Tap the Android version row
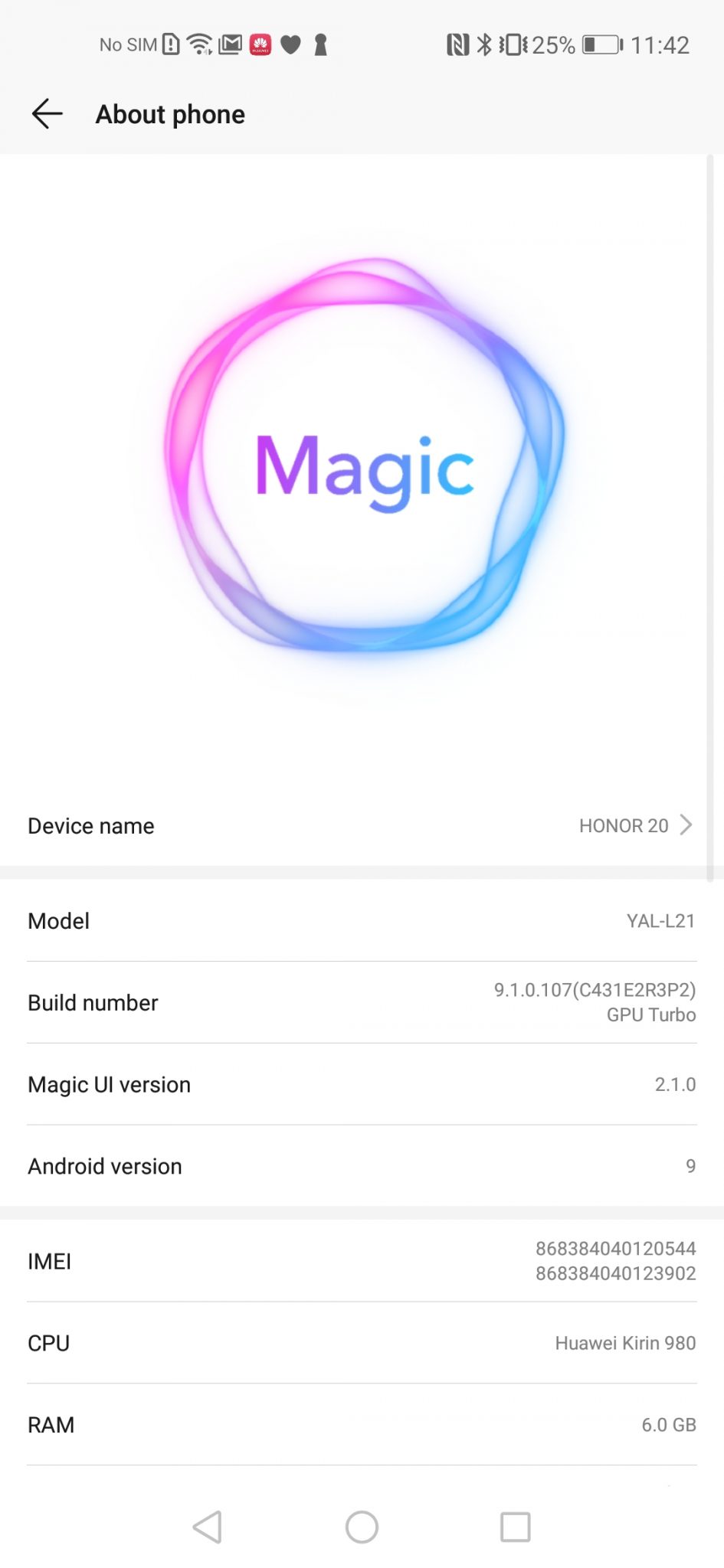 click(362, 1166)
